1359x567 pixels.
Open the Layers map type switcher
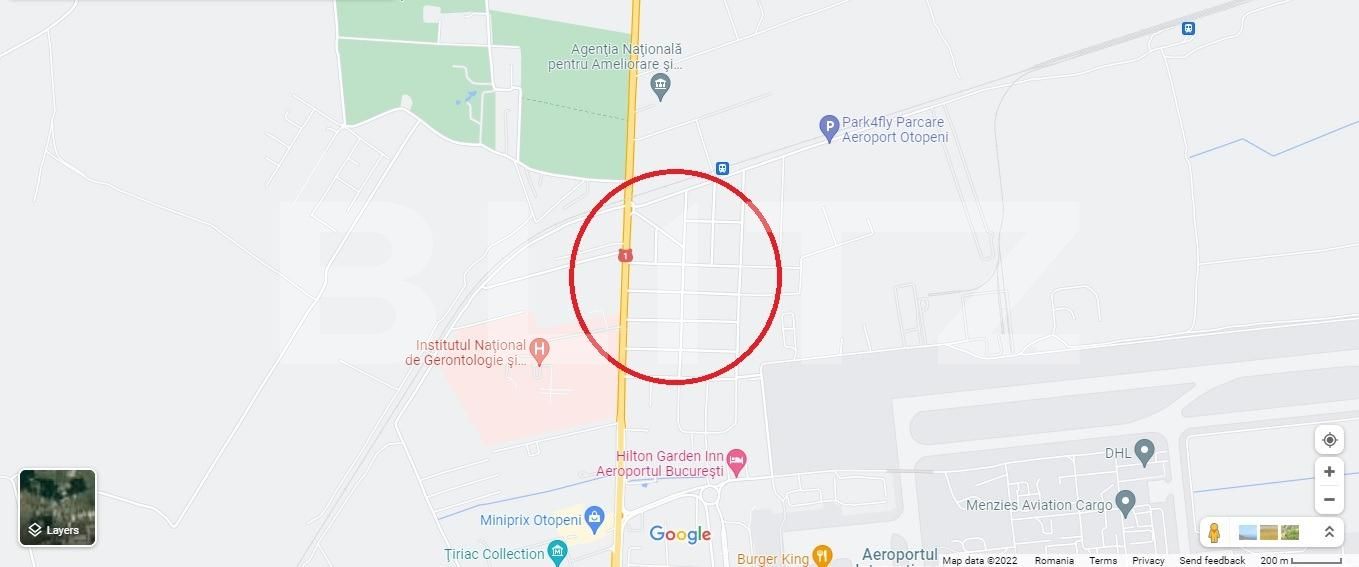(x=57, y=507)
